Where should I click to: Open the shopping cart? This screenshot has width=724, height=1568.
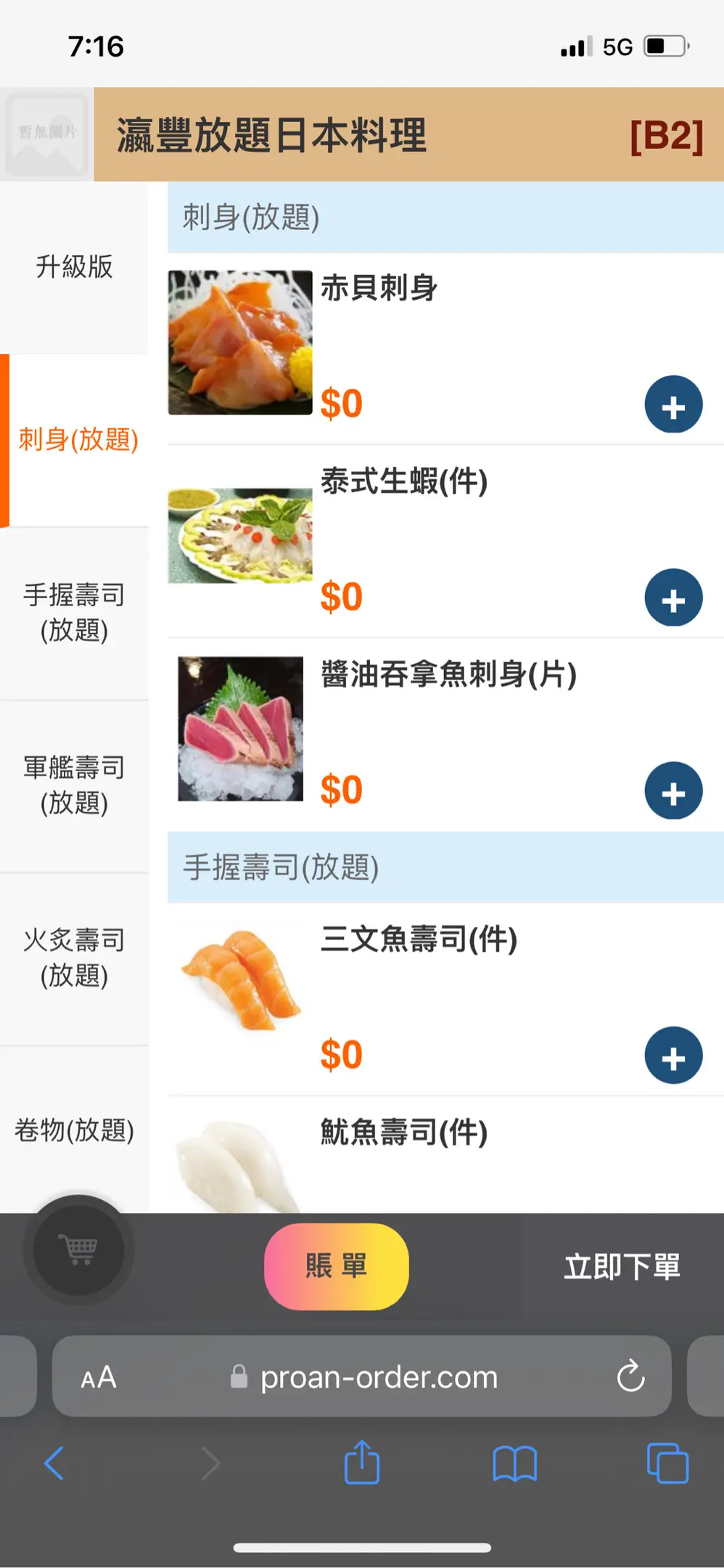coord(78,1250)
